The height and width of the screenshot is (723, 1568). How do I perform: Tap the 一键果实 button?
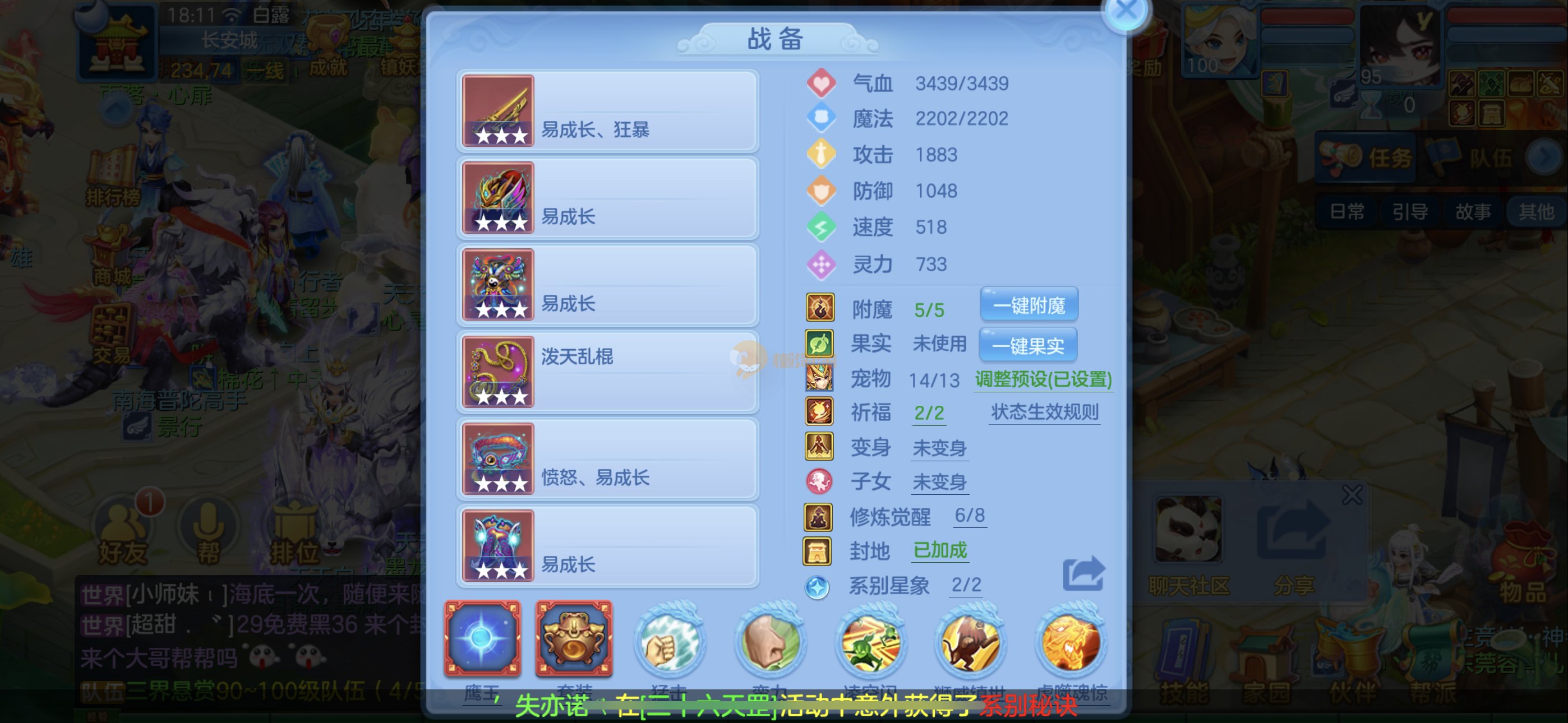coord(1027,346)
